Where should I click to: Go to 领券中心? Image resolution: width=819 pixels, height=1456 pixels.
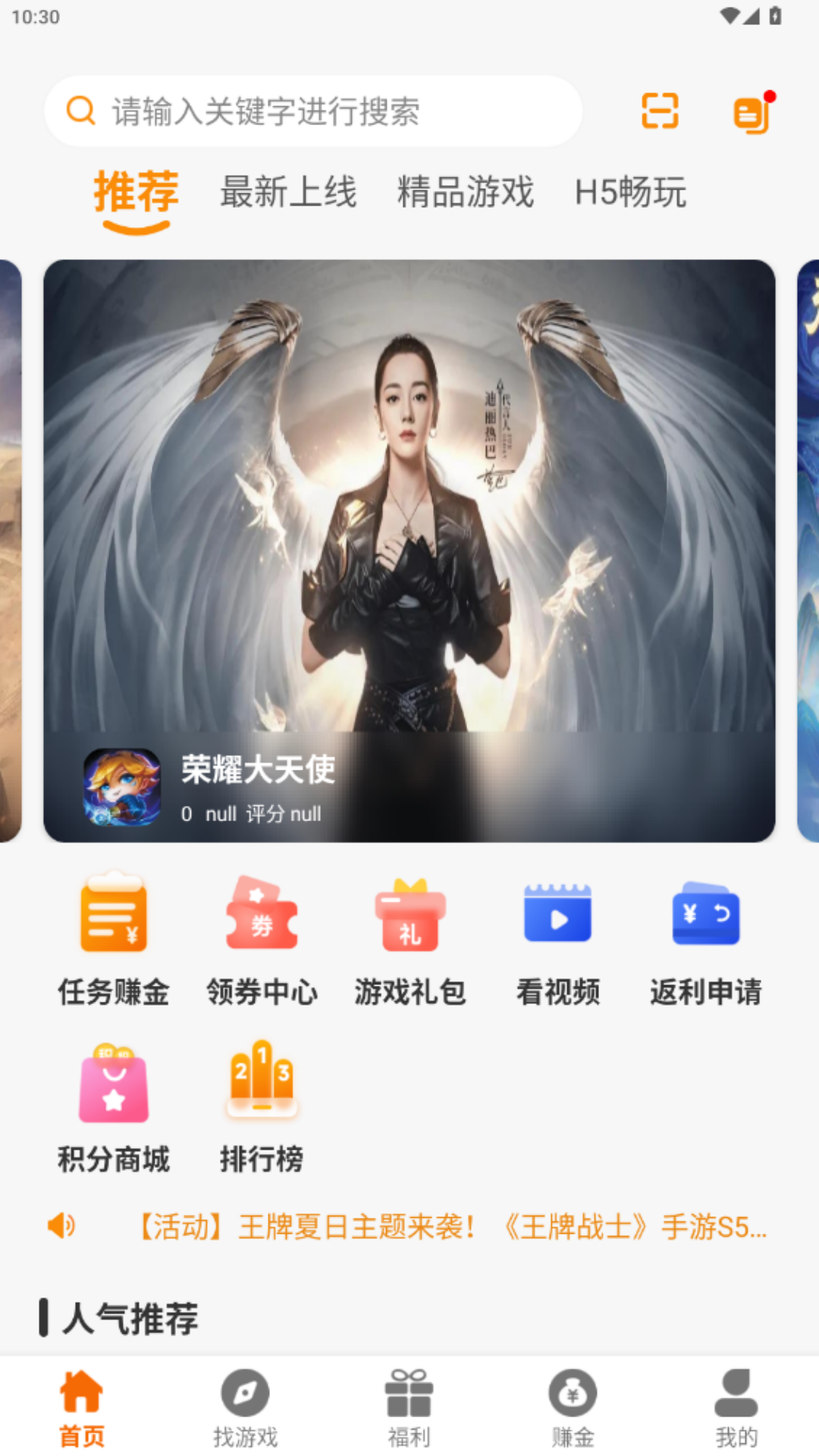tap(262, 941)
